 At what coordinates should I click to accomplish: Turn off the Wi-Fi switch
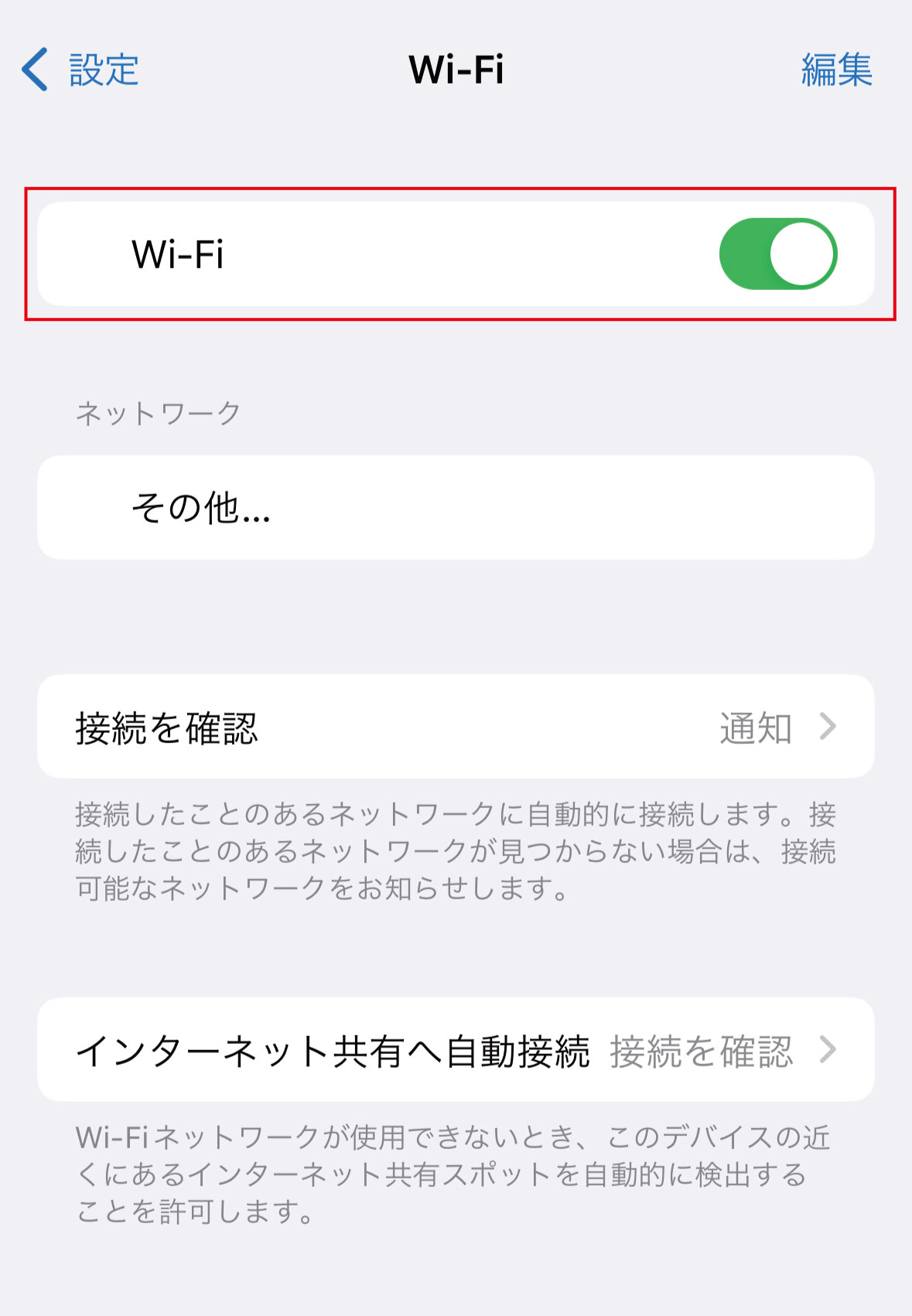click(x=777, y=254)
